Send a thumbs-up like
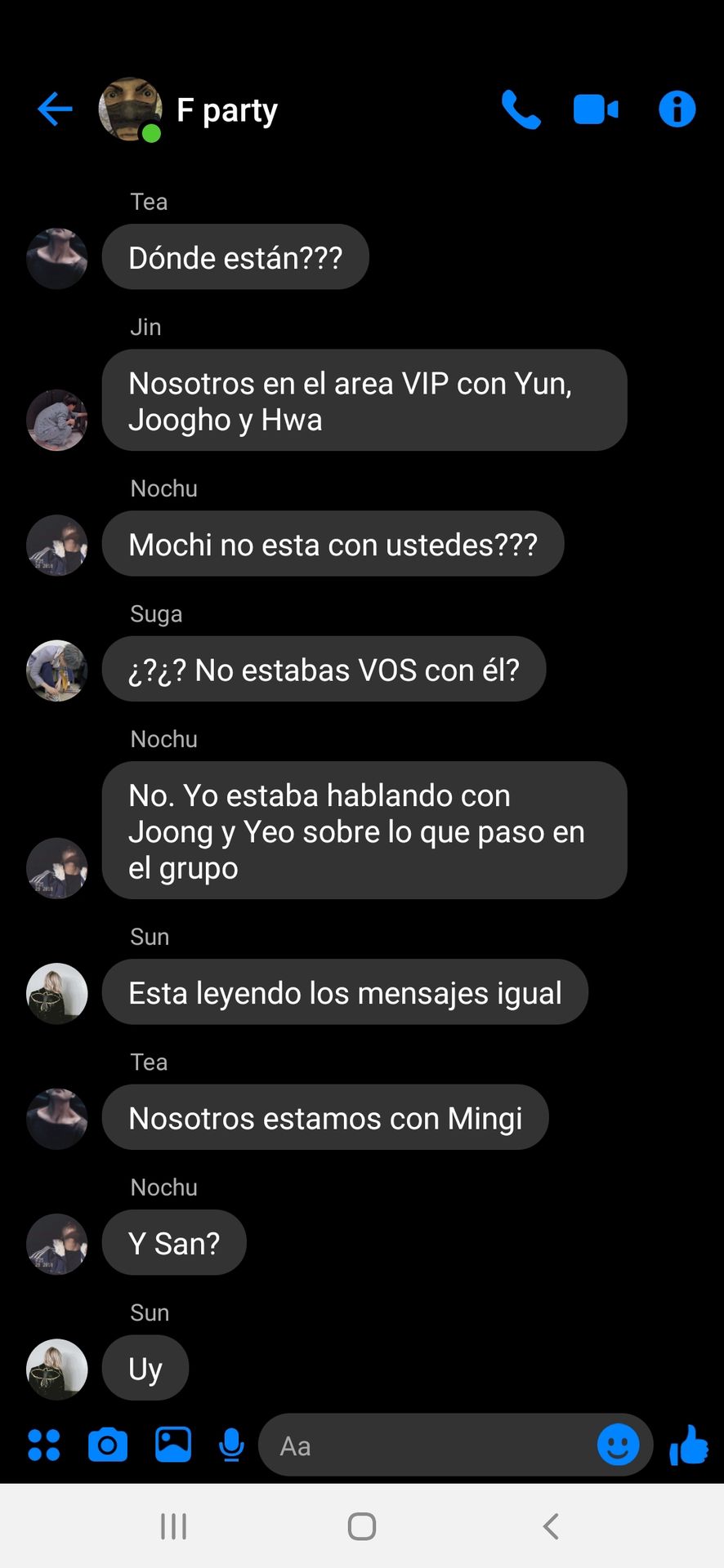 pyautogui.click(x=688, y=1445)
